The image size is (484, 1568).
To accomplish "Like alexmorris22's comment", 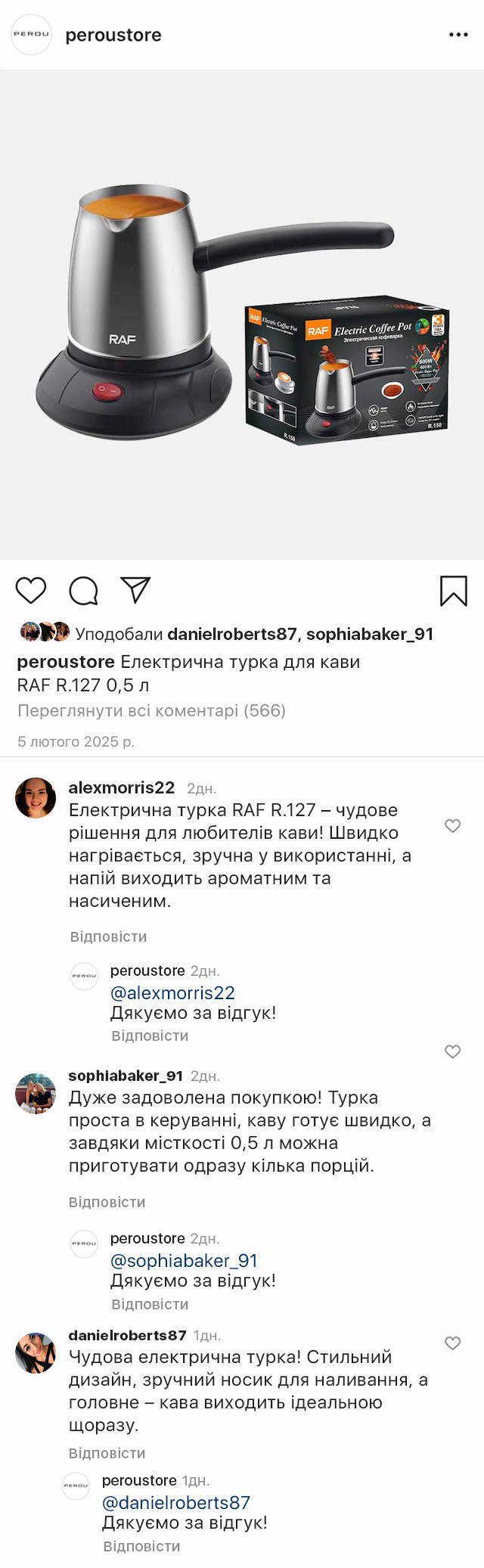I will [452, 825].
